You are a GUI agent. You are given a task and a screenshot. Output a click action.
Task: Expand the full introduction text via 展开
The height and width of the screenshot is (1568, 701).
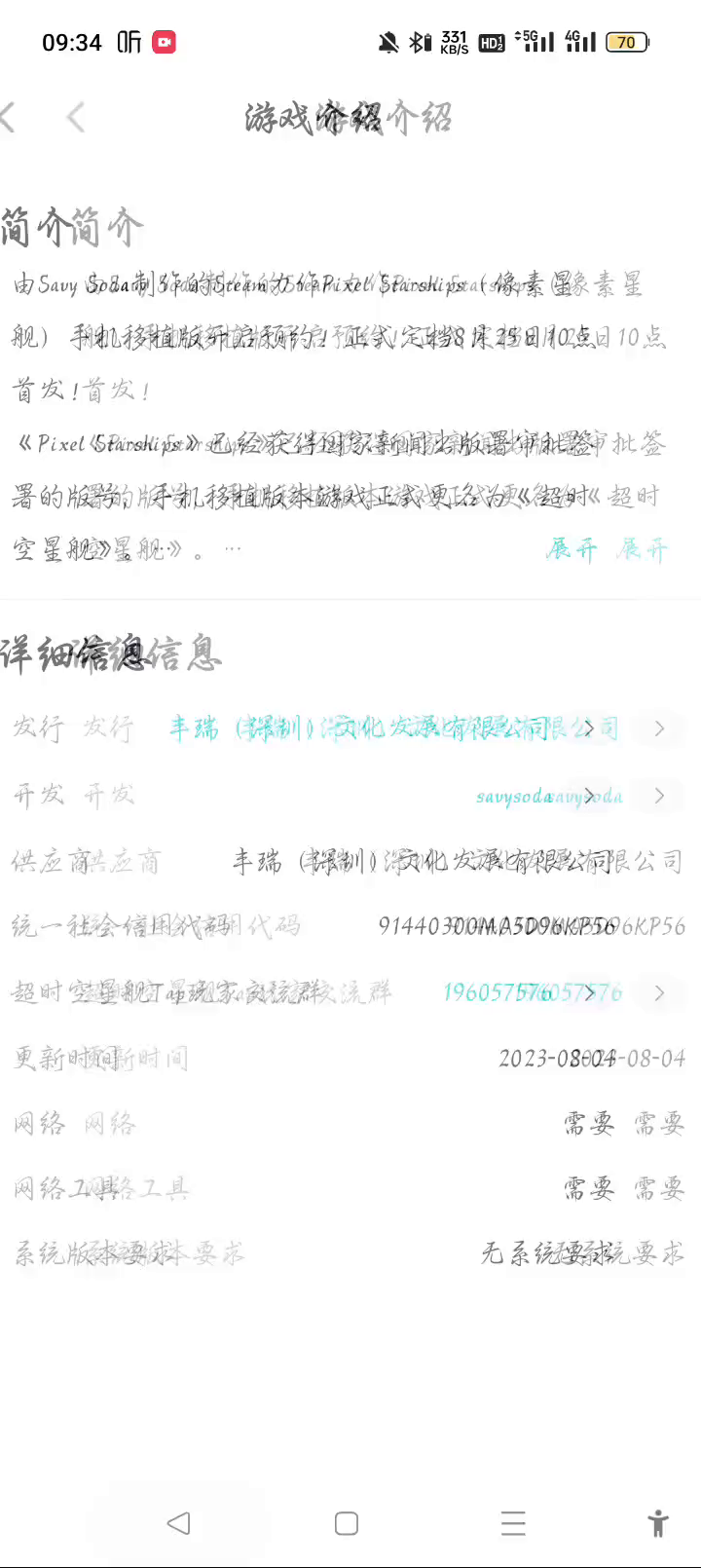click(x=643, y=549)
